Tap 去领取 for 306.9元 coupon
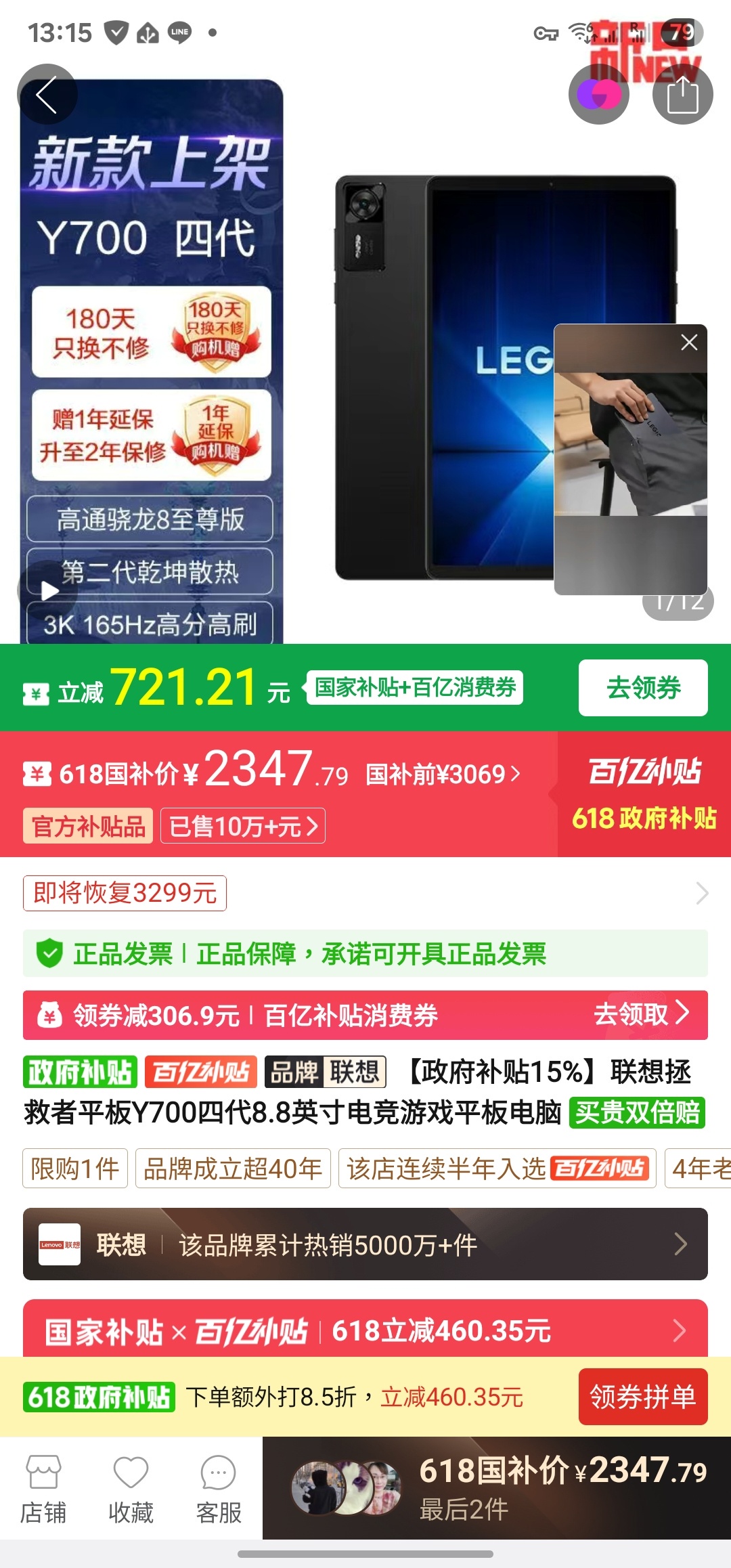 tap(640, 1014)
